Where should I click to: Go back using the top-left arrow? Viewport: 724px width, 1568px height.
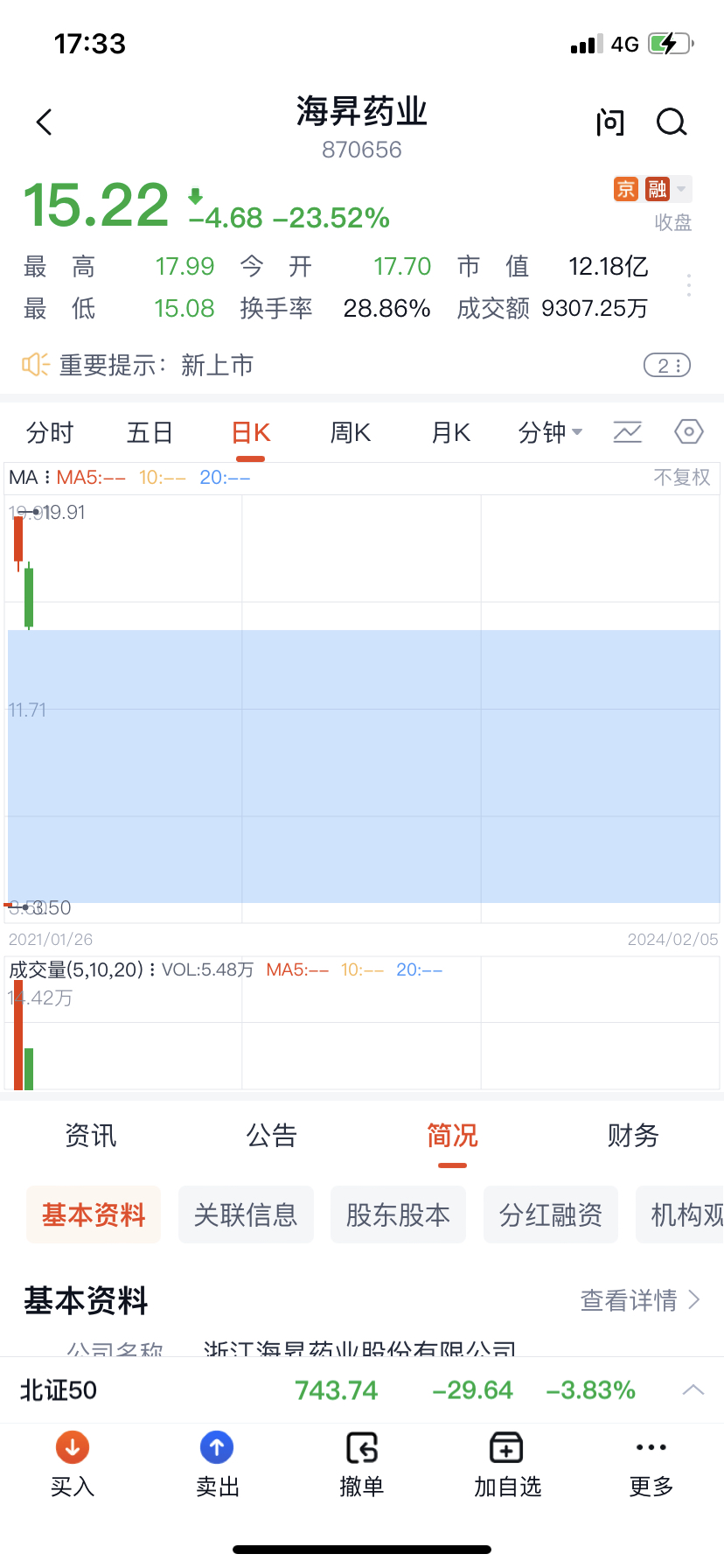[45, 122]
